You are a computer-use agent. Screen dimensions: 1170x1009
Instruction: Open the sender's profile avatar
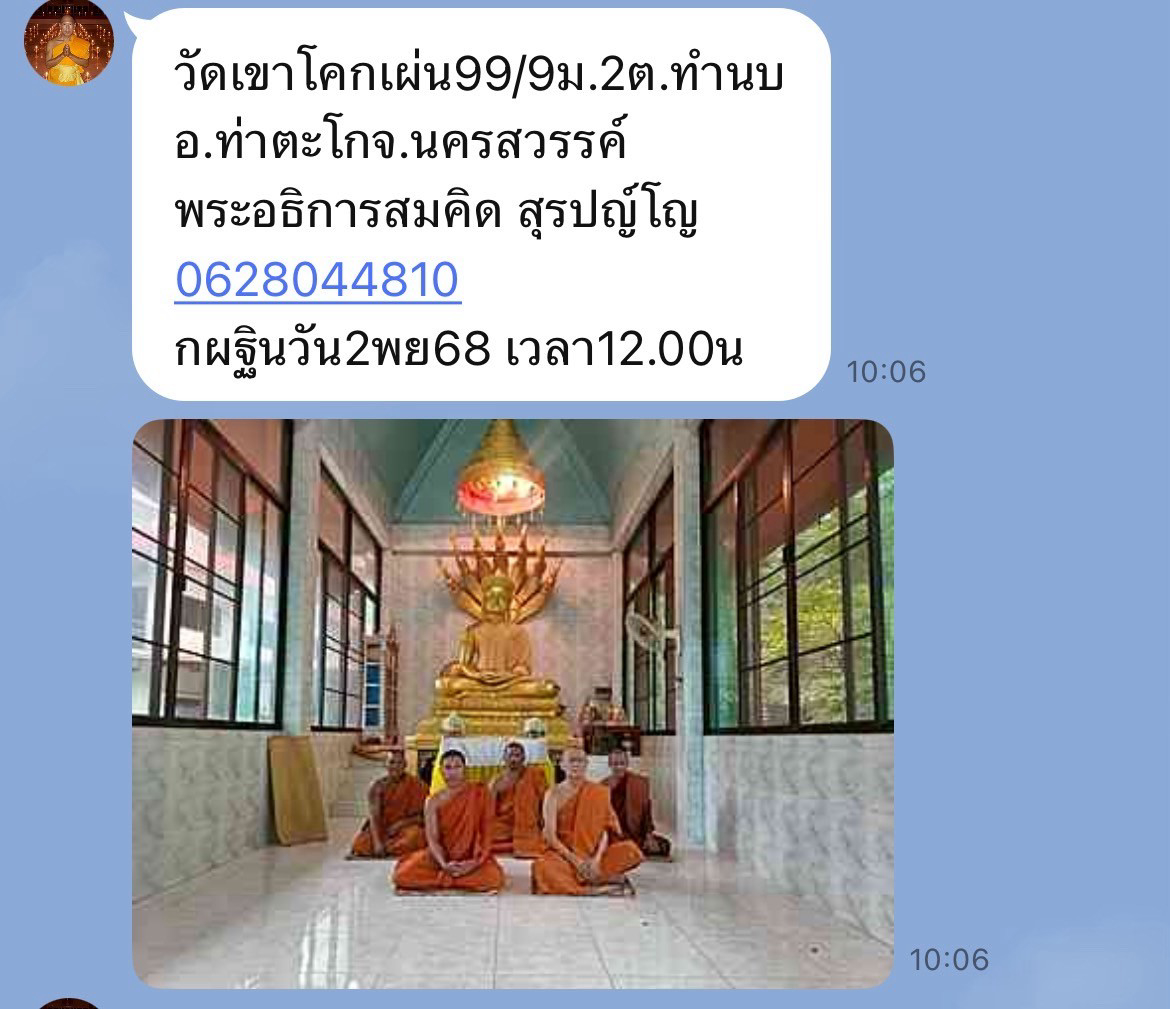(68, 42)
